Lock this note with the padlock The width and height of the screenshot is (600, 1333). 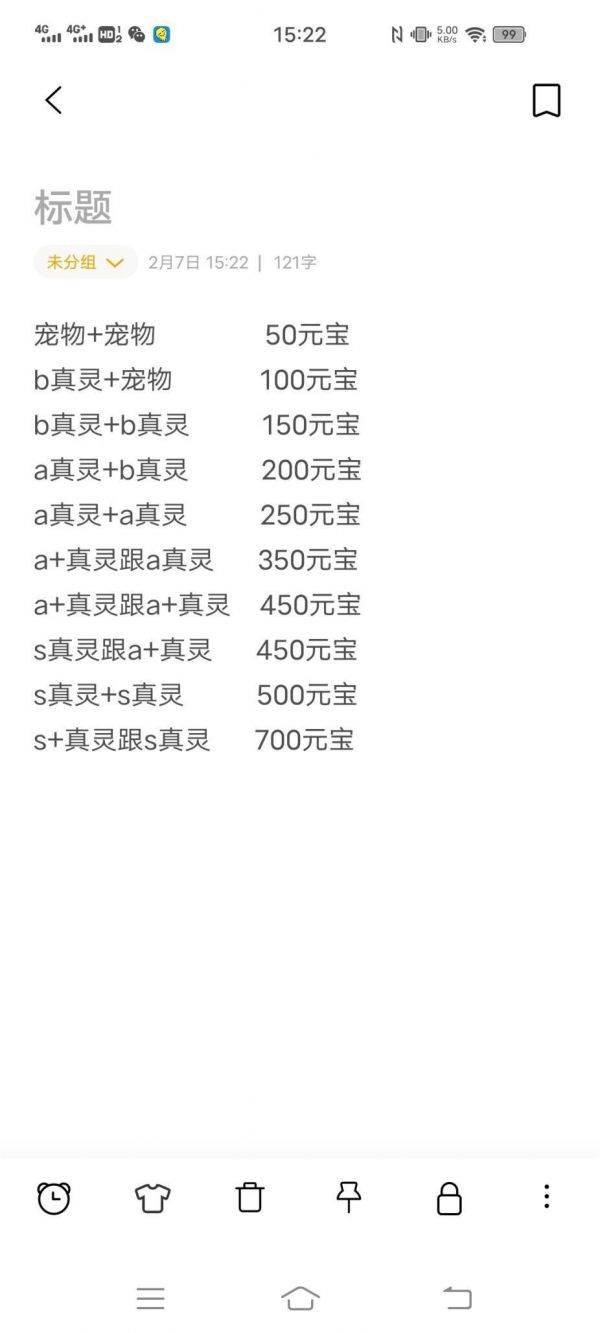pos(449,1198)
